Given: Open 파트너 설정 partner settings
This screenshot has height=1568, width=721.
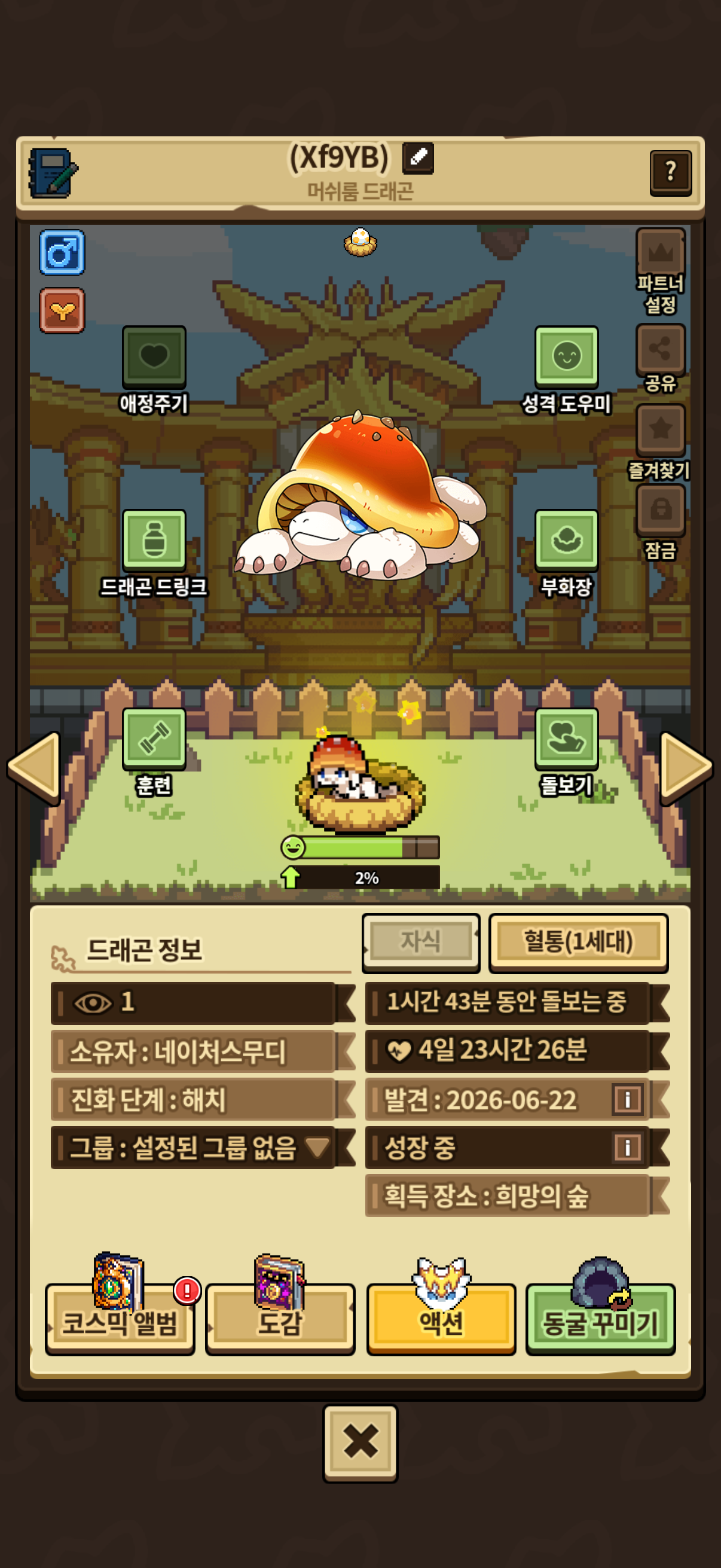Looking at the screenshot, I should pyautogui.click(x=661, y=271).
